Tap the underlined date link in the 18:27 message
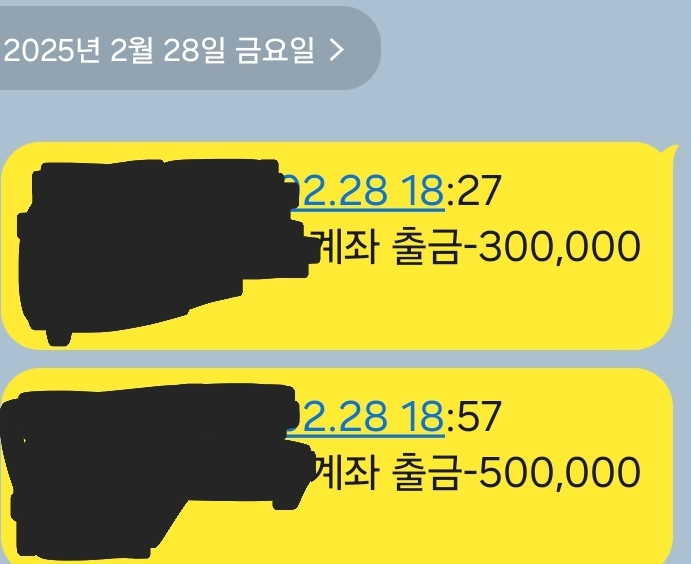 [x=365, y=192]
